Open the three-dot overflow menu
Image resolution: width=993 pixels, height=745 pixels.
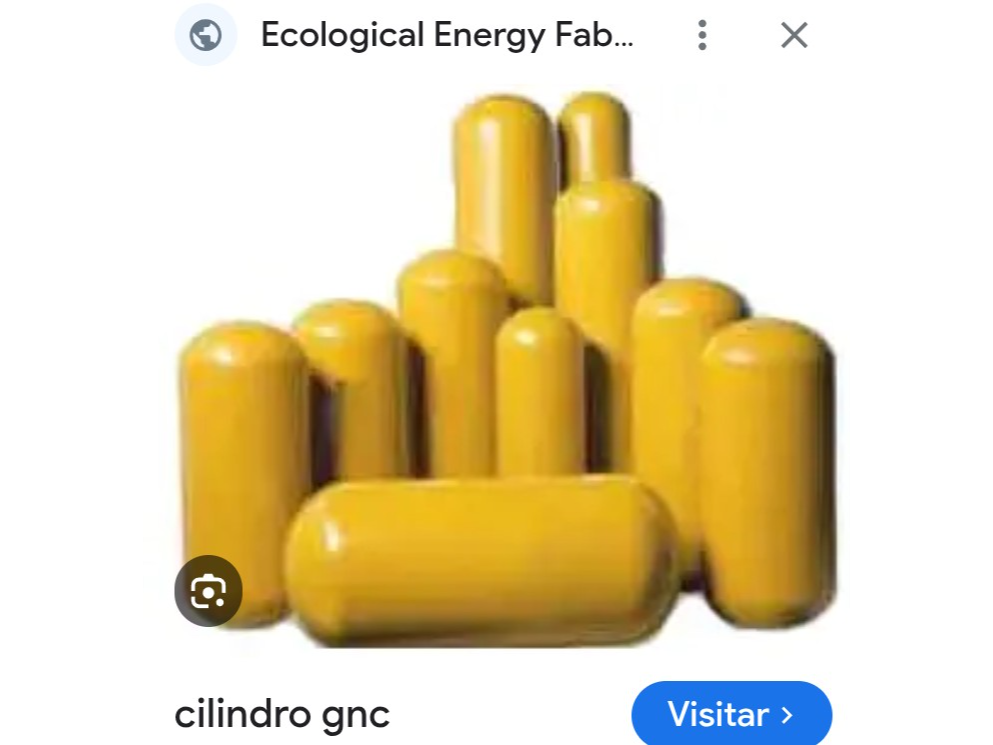[702, 36]
